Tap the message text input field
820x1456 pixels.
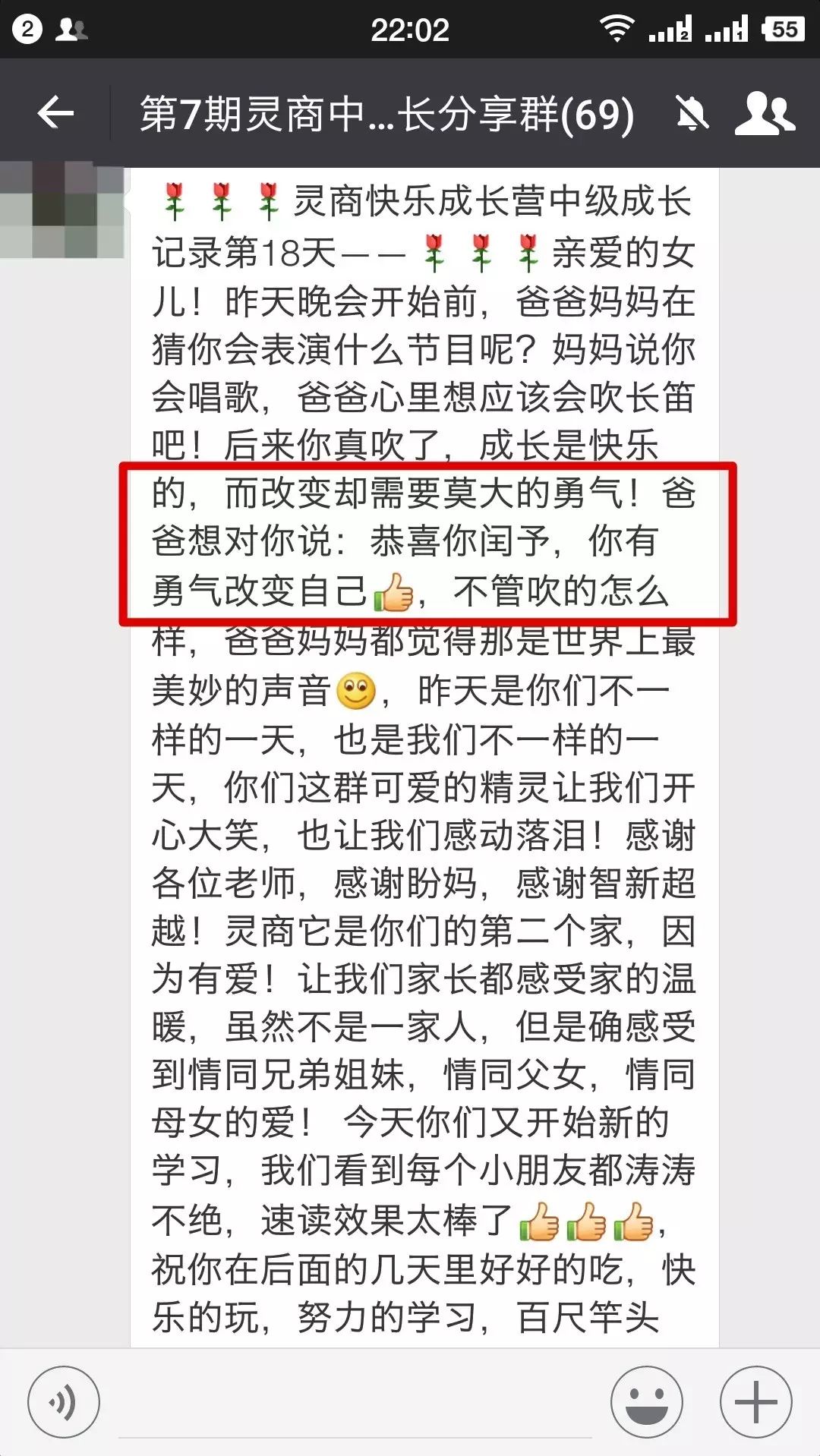pyautogui.click(x=355, y=1404)
